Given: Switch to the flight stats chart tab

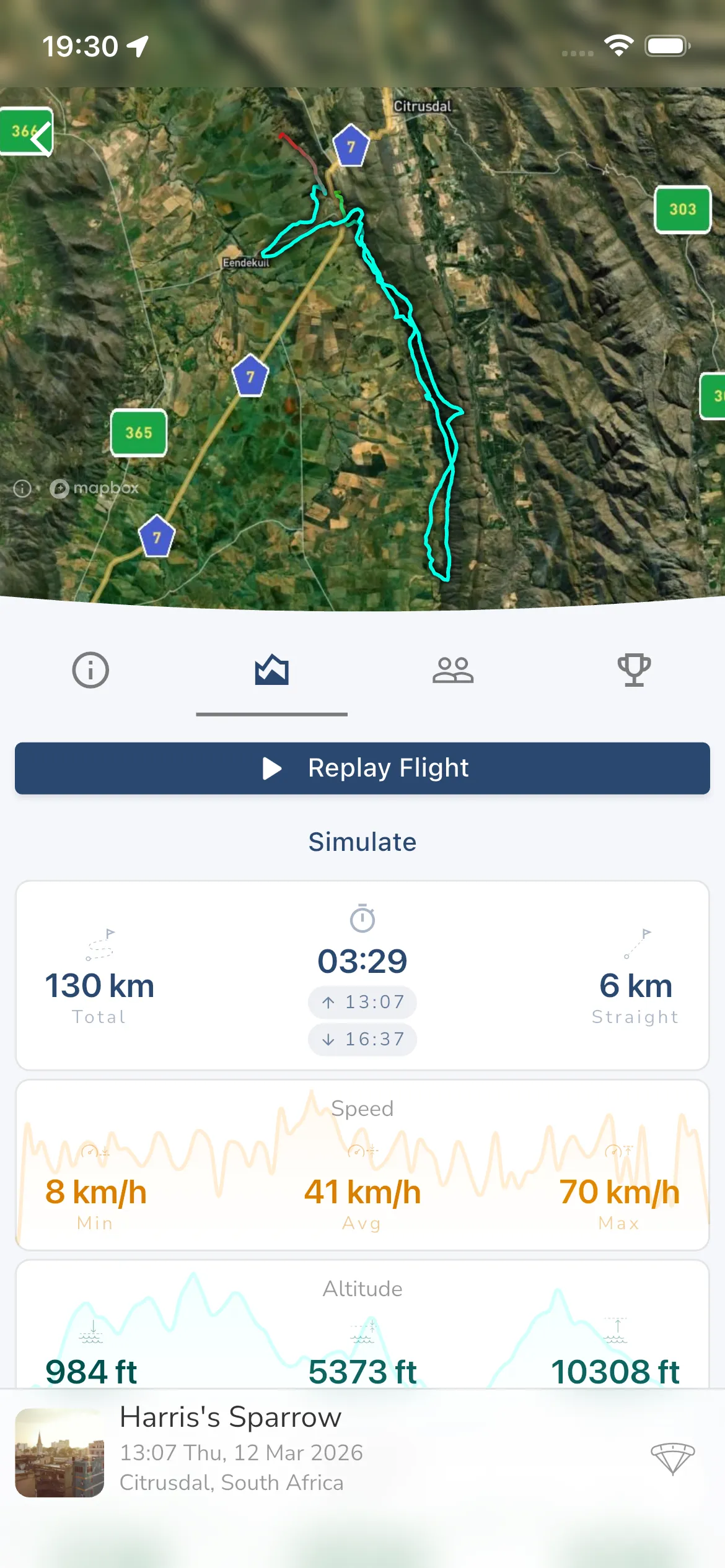Looking at the screenshot, I should pyautogui.click(x=271, y=670).
